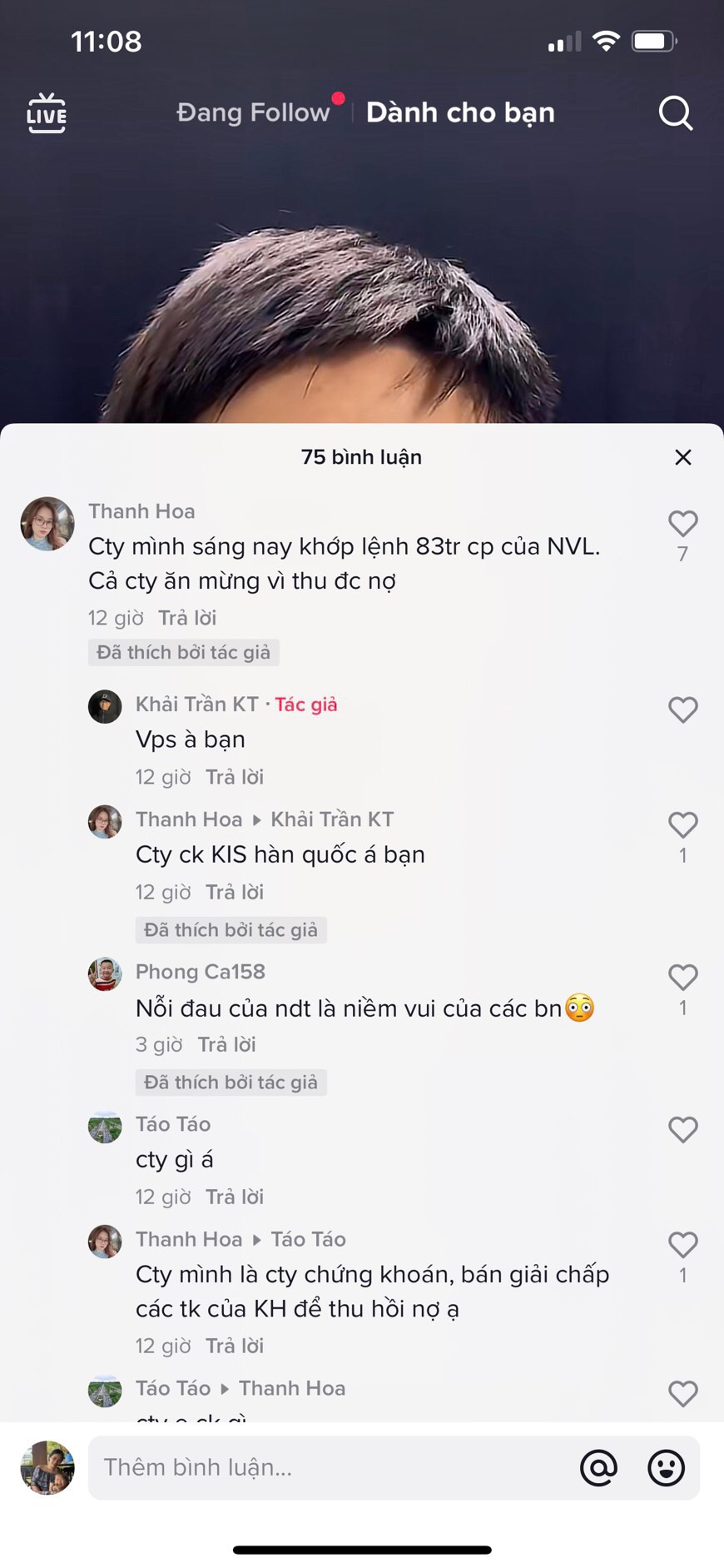Like Phong Ca158's comment
The image size is (724, 1568).
[682, 978]
